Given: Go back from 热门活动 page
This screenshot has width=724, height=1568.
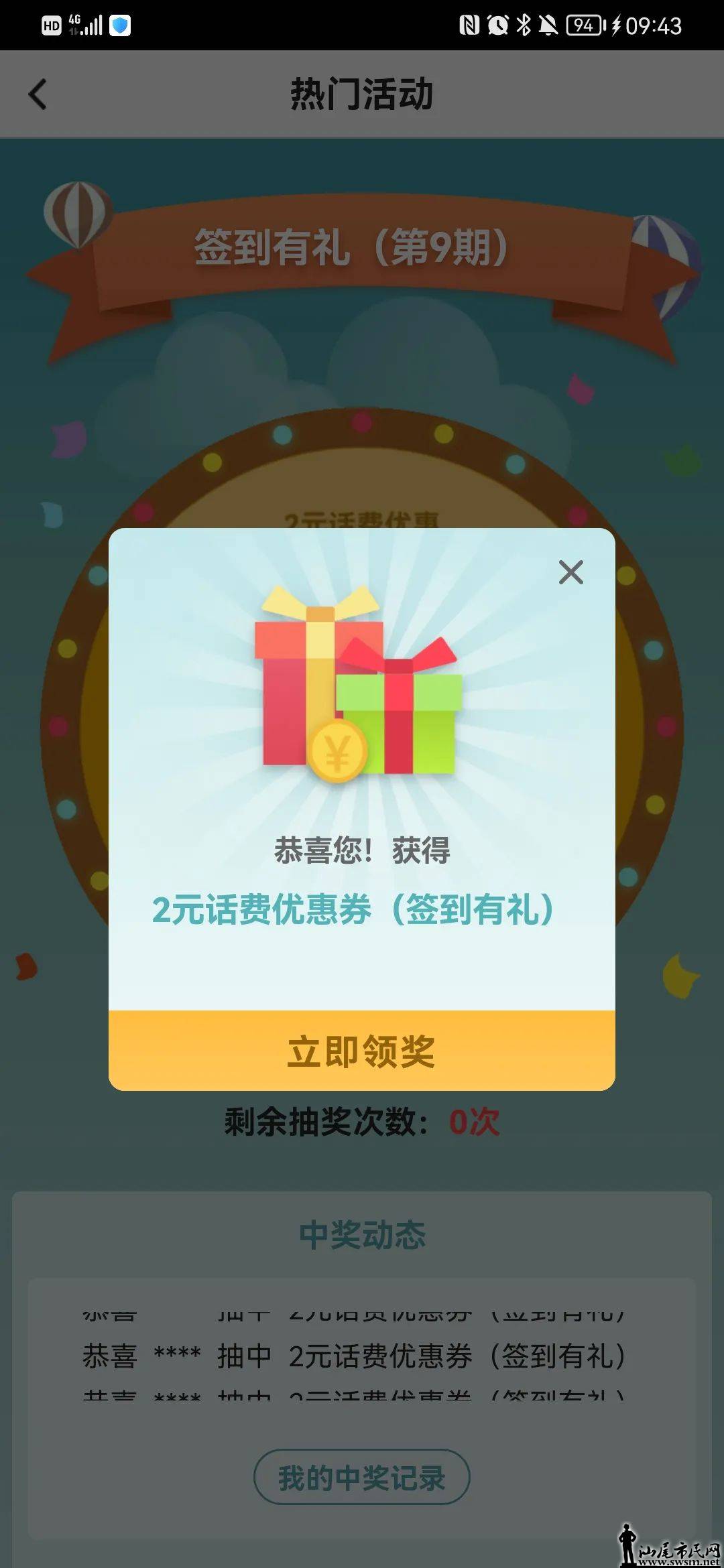Looking at the screenshot, I should pos(38,94).
